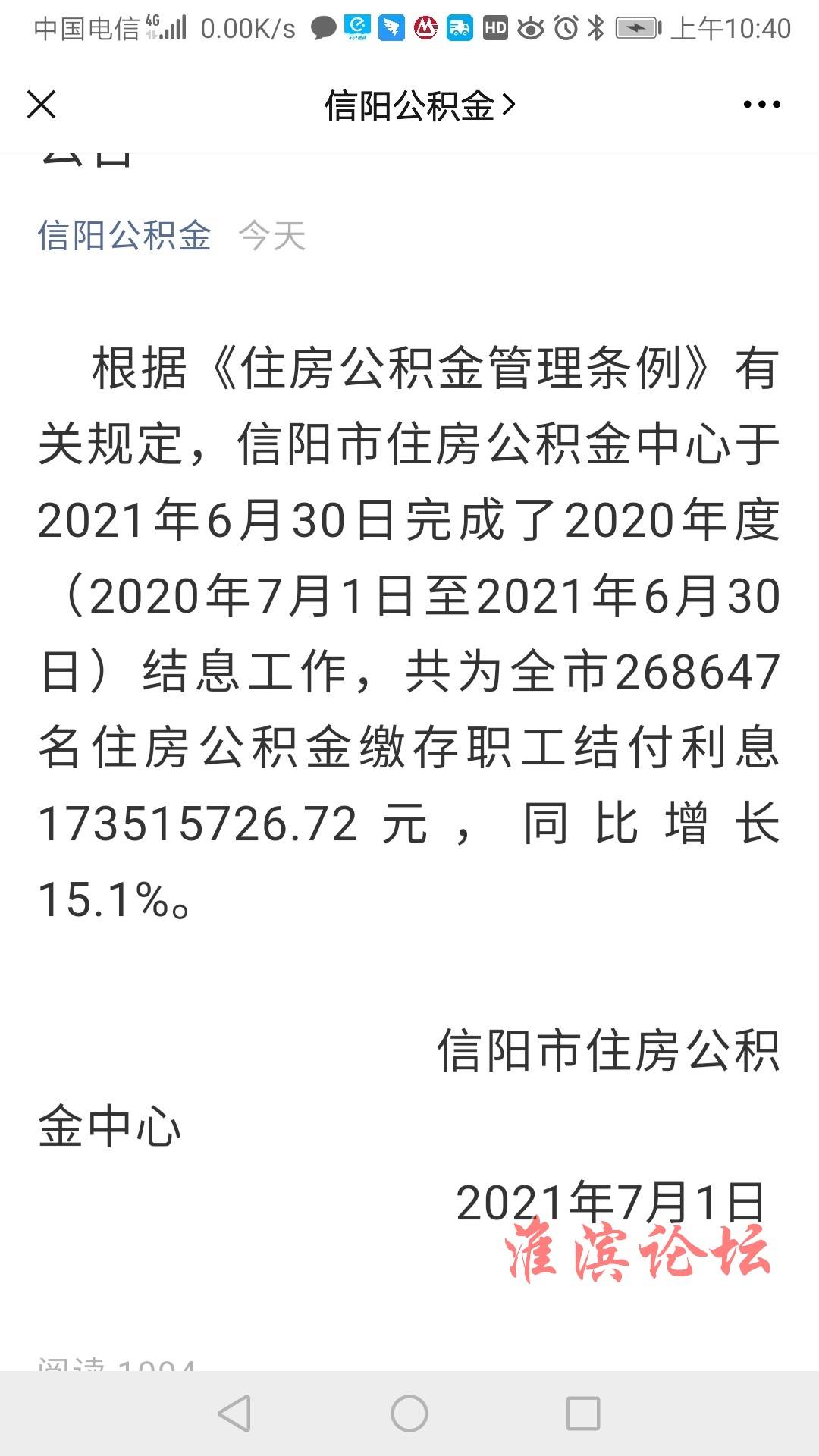Close the article with the X icon

tap(42, 105)
